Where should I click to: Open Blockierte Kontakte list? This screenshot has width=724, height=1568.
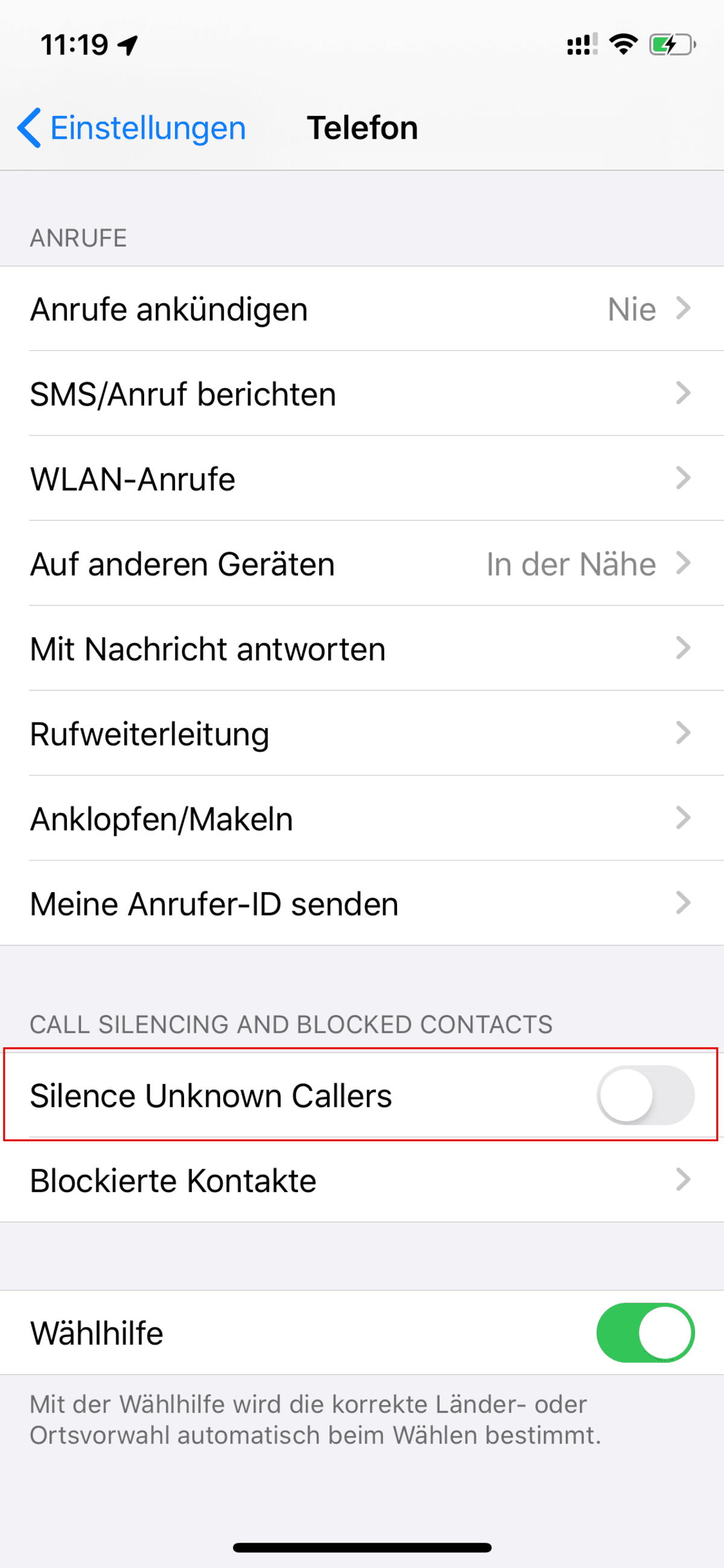point(362,1180)
